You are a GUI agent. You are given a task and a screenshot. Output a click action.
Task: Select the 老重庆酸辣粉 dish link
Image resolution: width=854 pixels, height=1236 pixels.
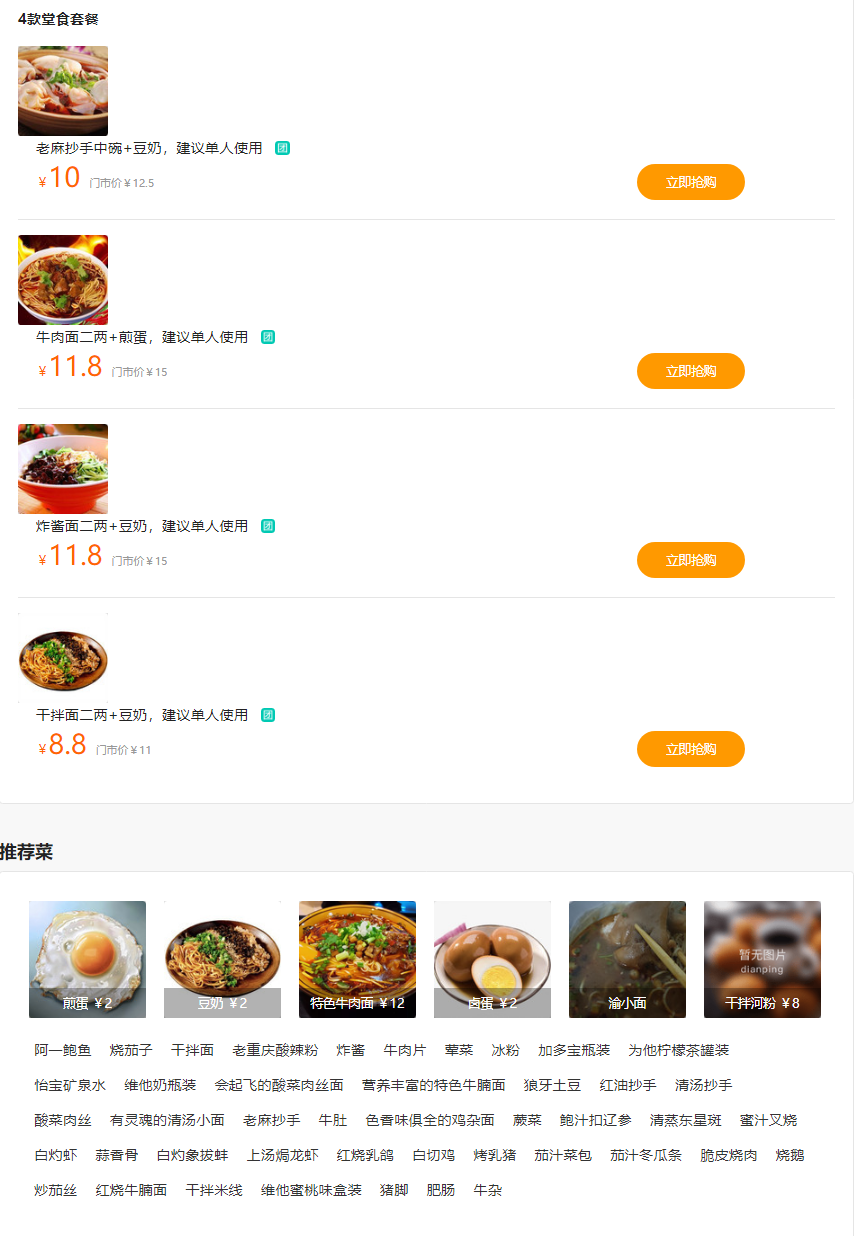coord(275,1050)
